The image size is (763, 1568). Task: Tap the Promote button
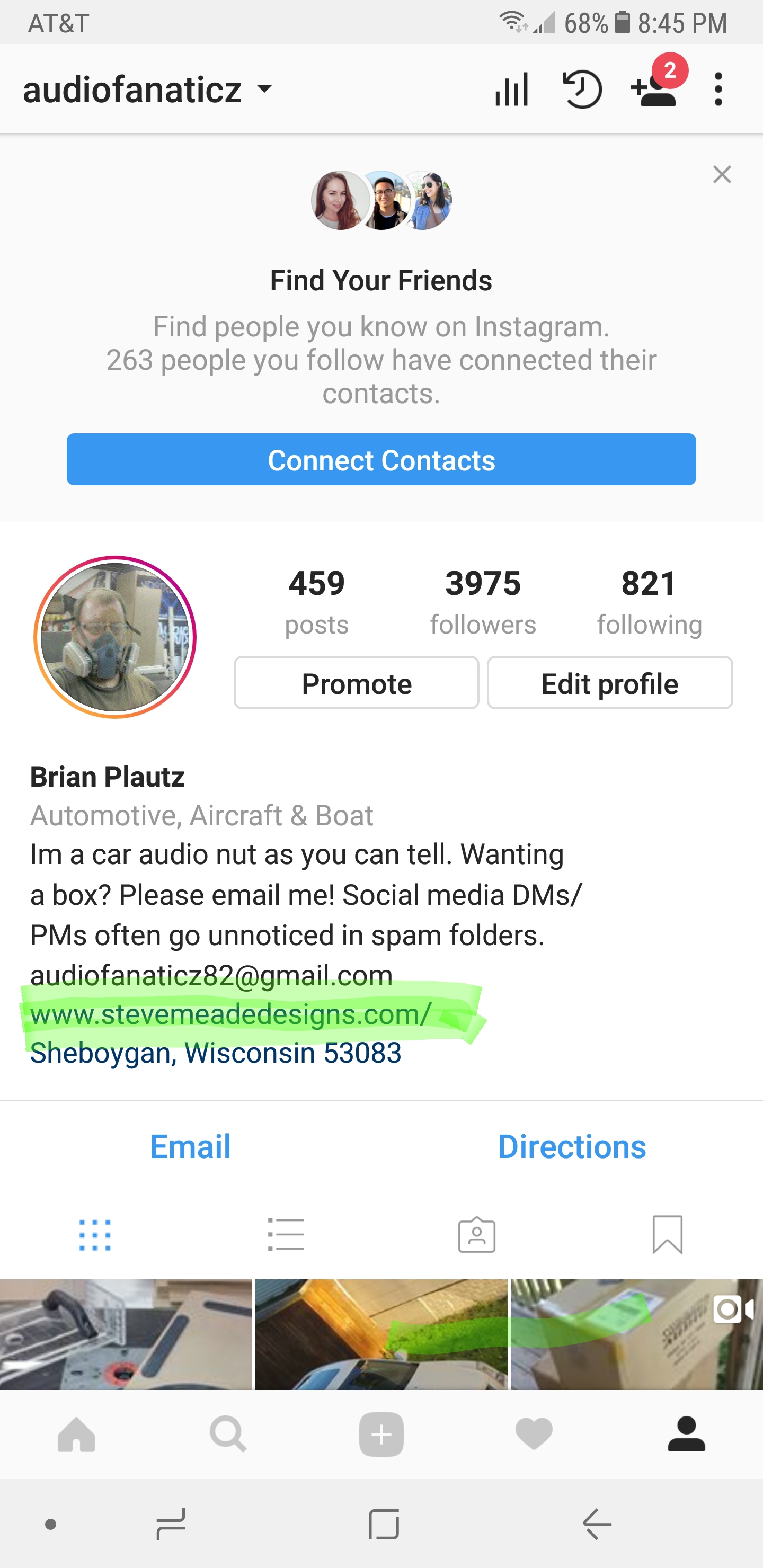[x=356, y=683]
